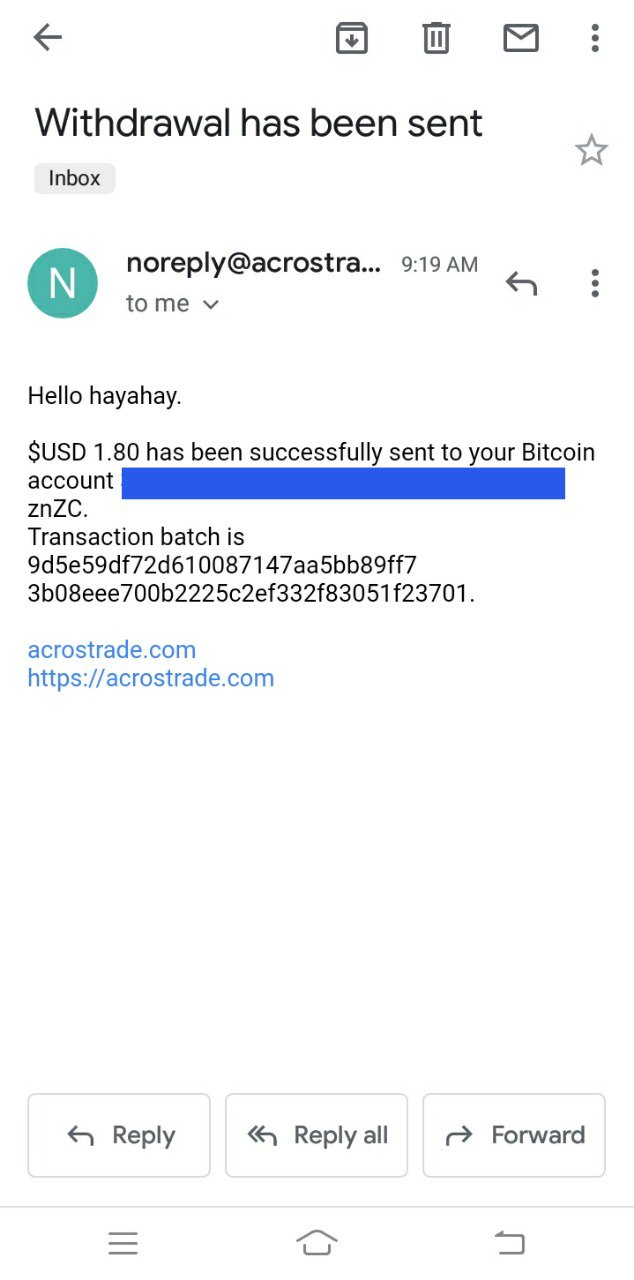Mark the email as unread

(x=520, y=39)
